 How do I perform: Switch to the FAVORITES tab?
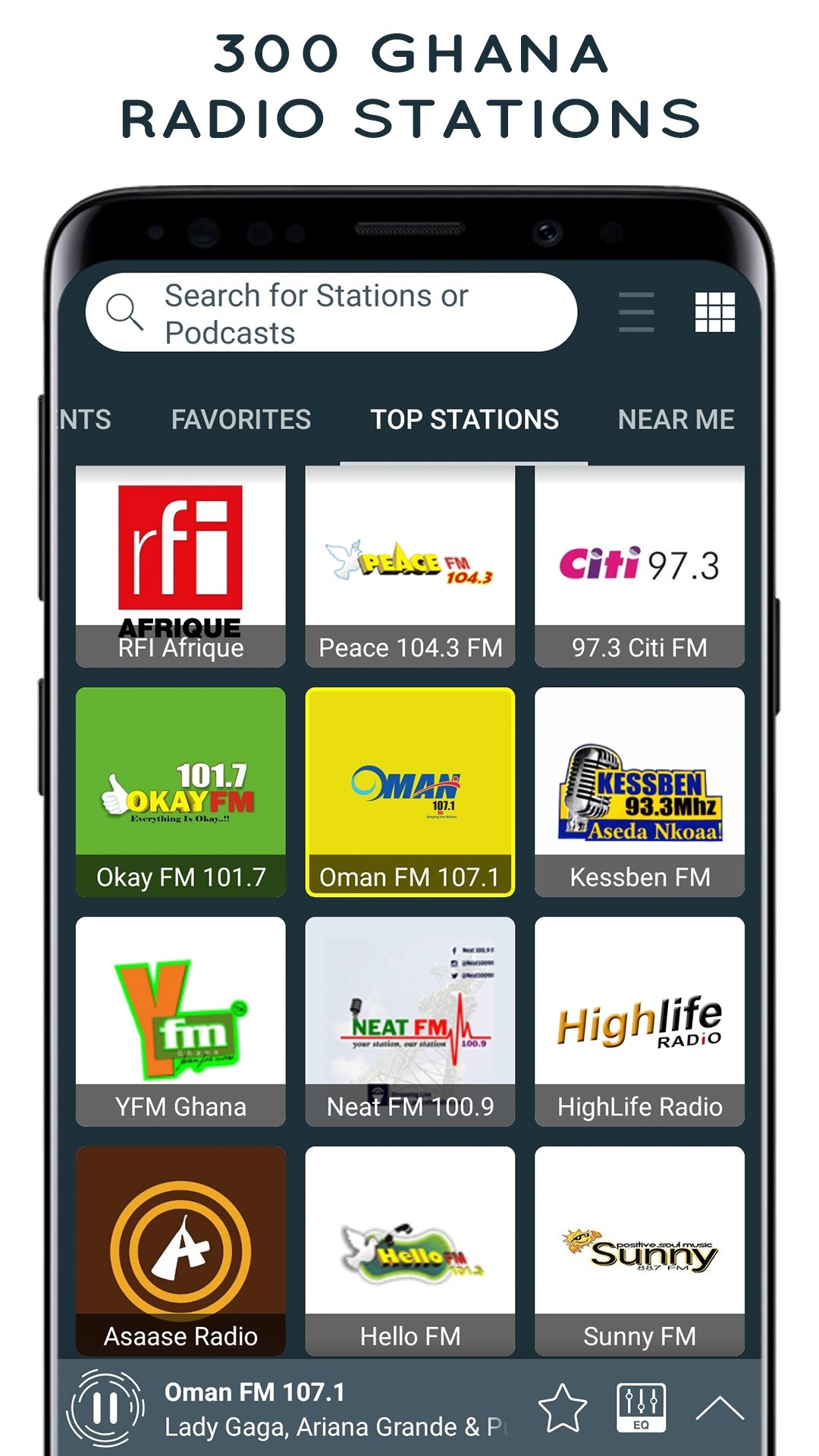(x=241, y=419)
